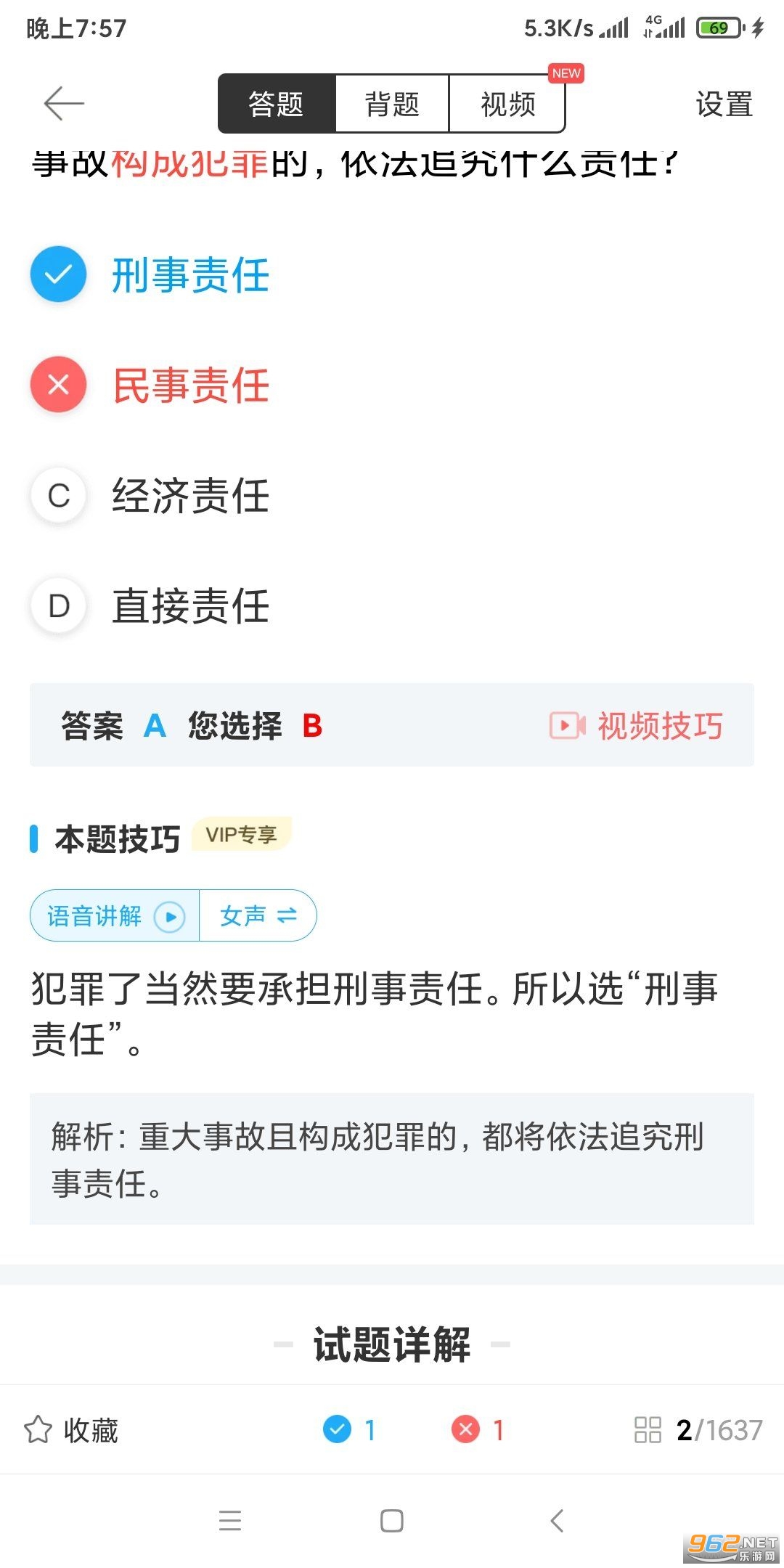Screen dimensions: 784x1568
Task: Play the 语音讲解 audio explanation
Action: coord(115,916)
